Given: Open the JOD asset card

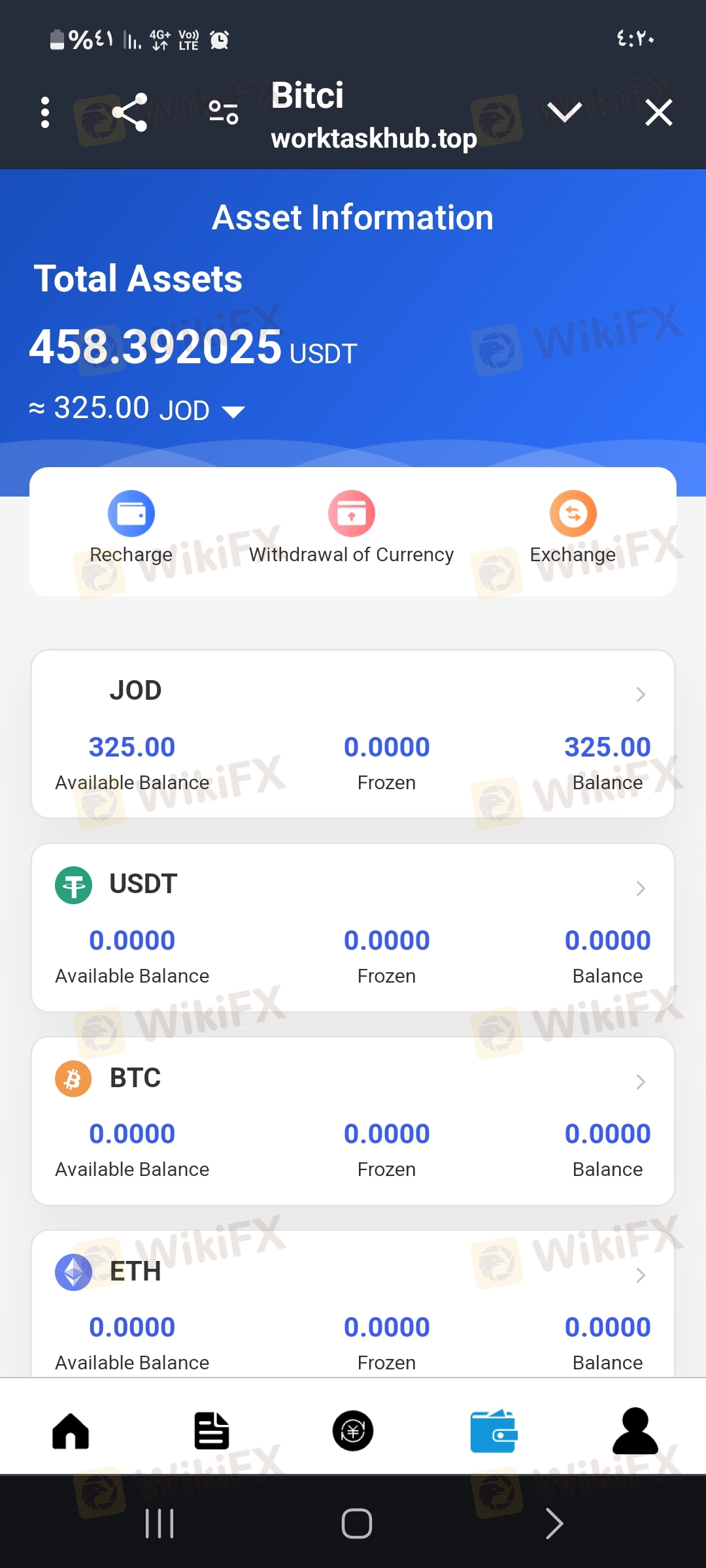Looking at the screenshot, I should [x=353, y=734].
